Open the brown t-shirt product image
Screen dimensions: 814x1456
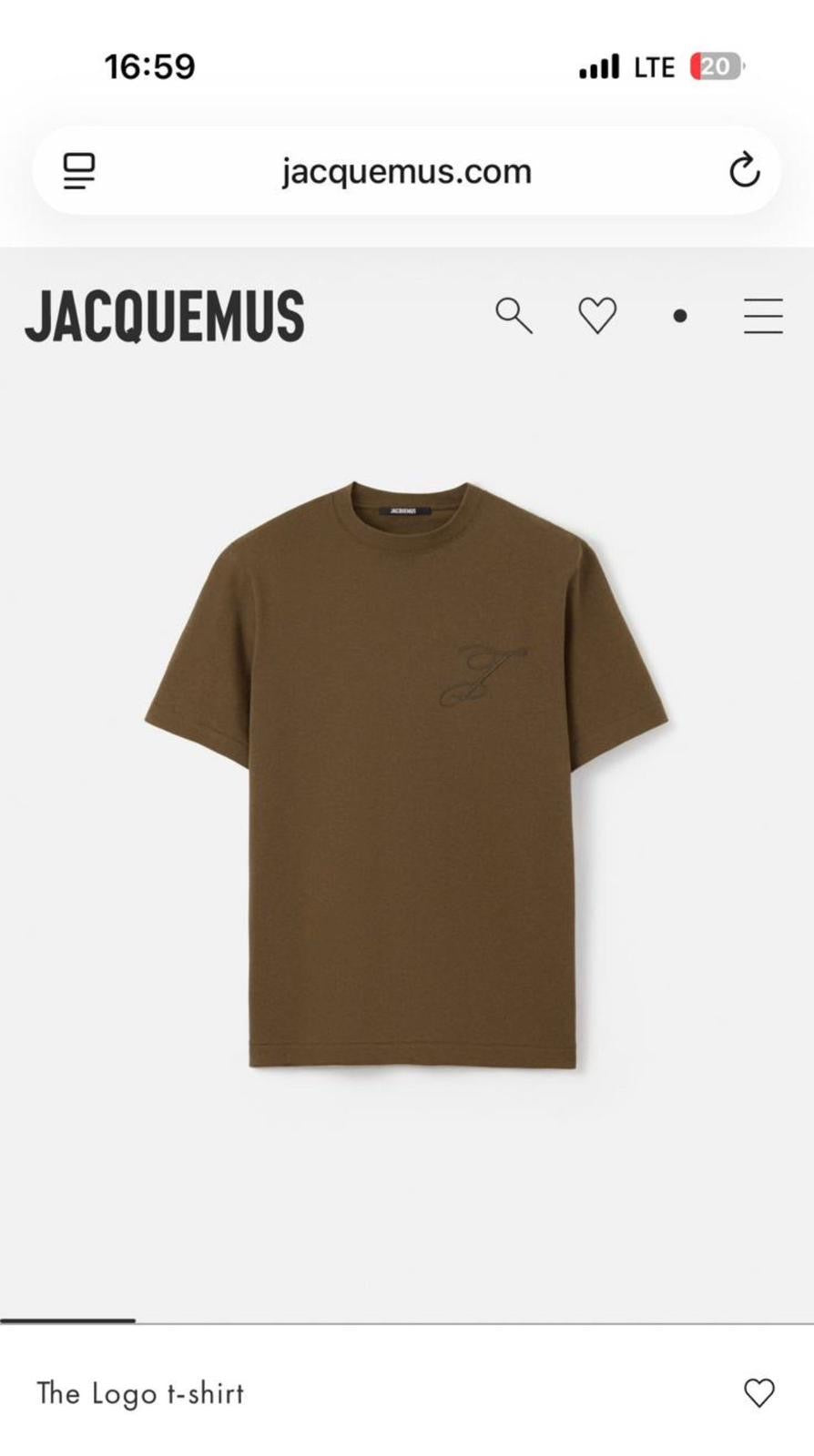tap(406, 773)
